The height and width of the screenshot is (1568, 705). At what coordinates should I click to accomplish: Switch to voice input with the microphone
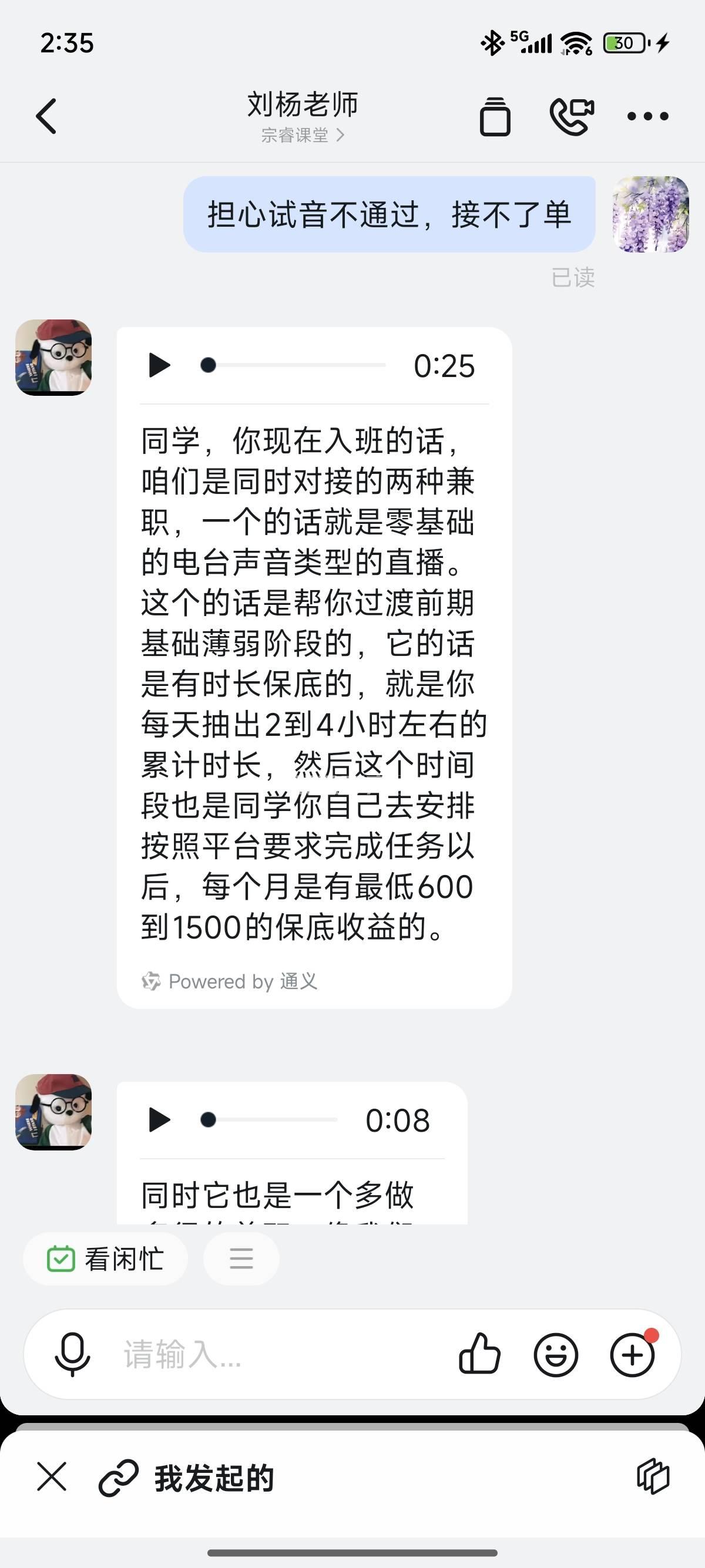coord(72,1355)
